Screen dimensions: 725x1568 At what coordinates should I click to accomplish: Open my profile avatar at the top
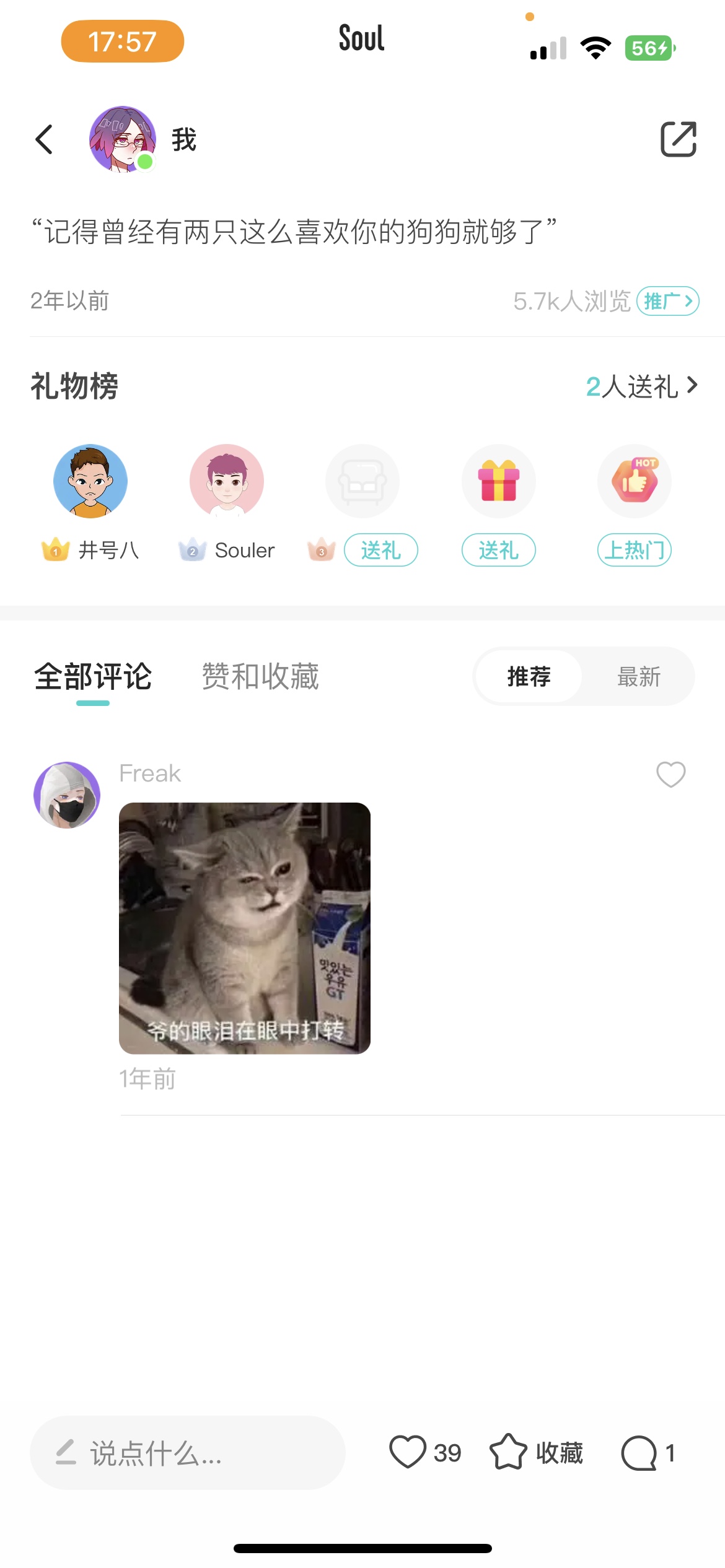point(123,139)
